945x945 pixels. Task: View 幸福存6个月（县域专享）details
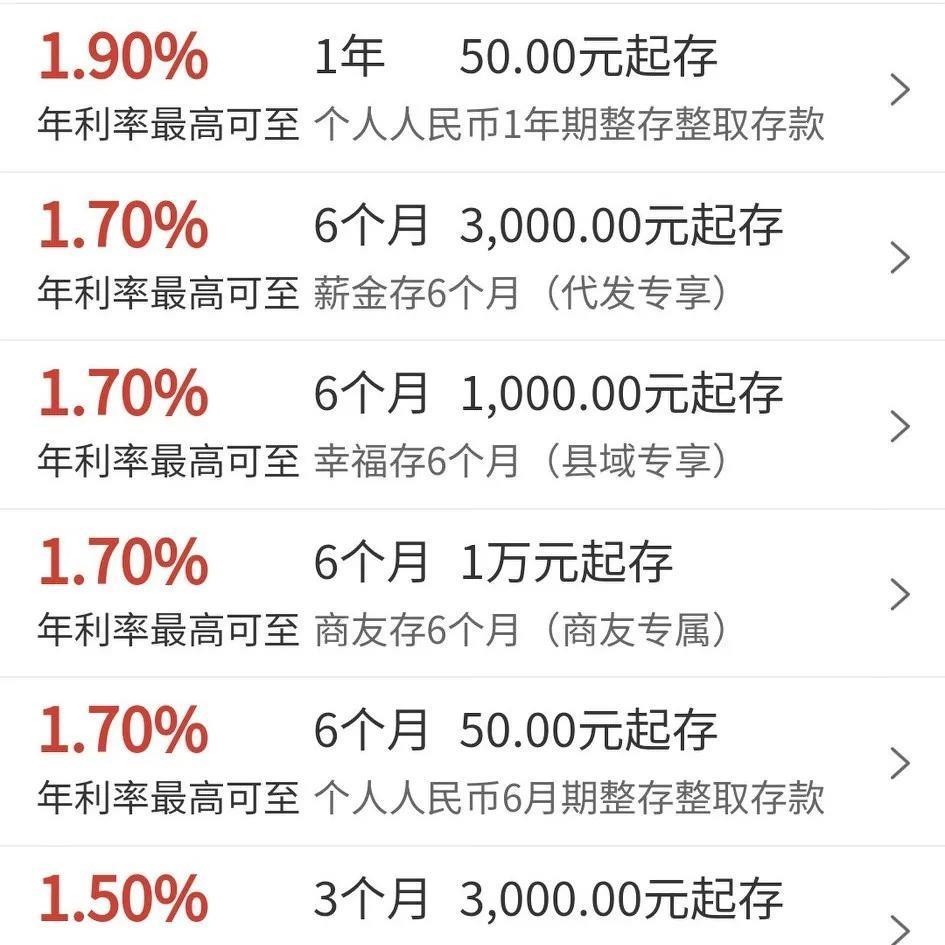472,426
